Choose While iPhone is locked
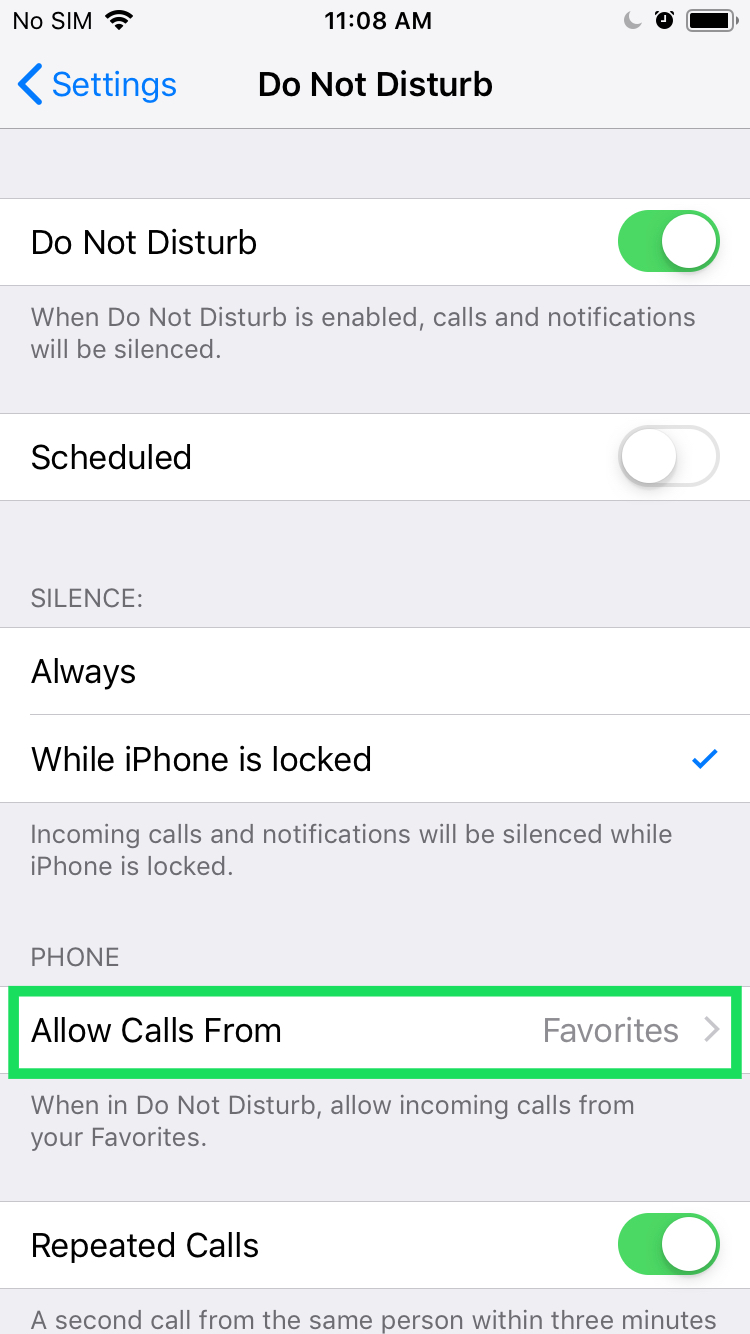750x1334 pixels. coord(375,759)
